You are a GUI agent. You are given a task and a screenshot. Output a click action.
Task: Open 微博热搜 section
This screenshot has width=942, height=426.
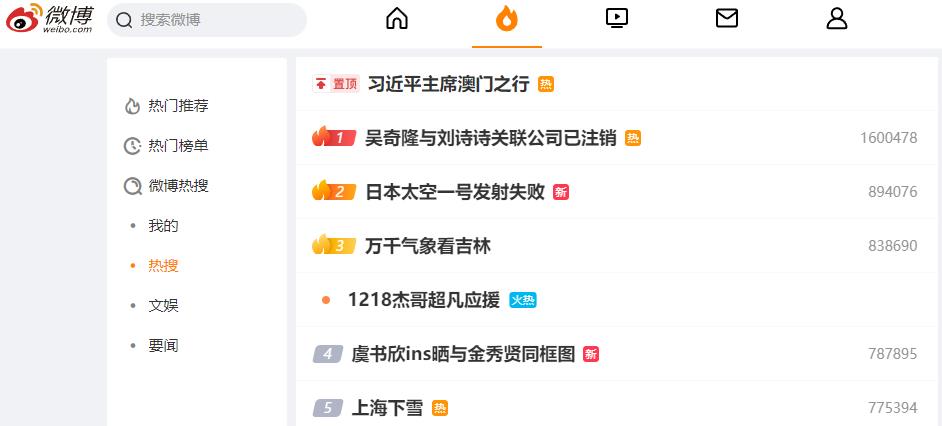click(x=178, y=186)
